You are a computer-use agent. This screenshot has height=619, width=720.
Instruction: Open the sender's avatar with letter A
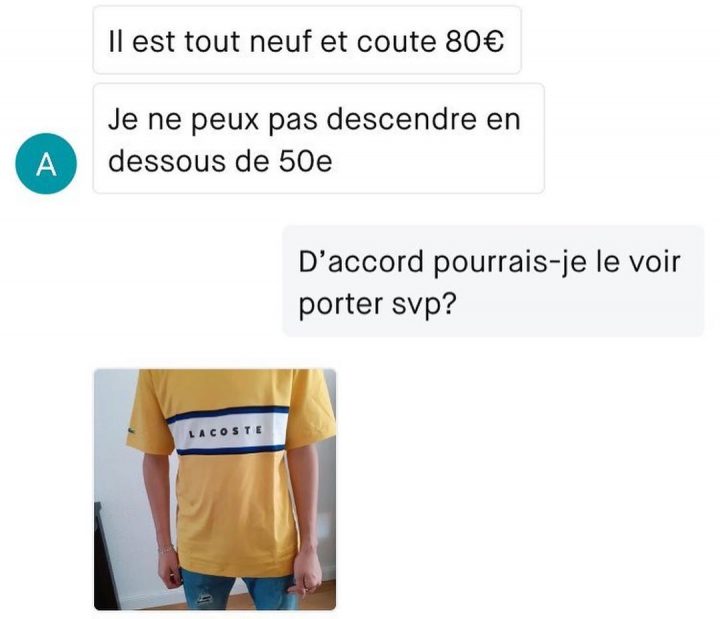coord(46,166)
